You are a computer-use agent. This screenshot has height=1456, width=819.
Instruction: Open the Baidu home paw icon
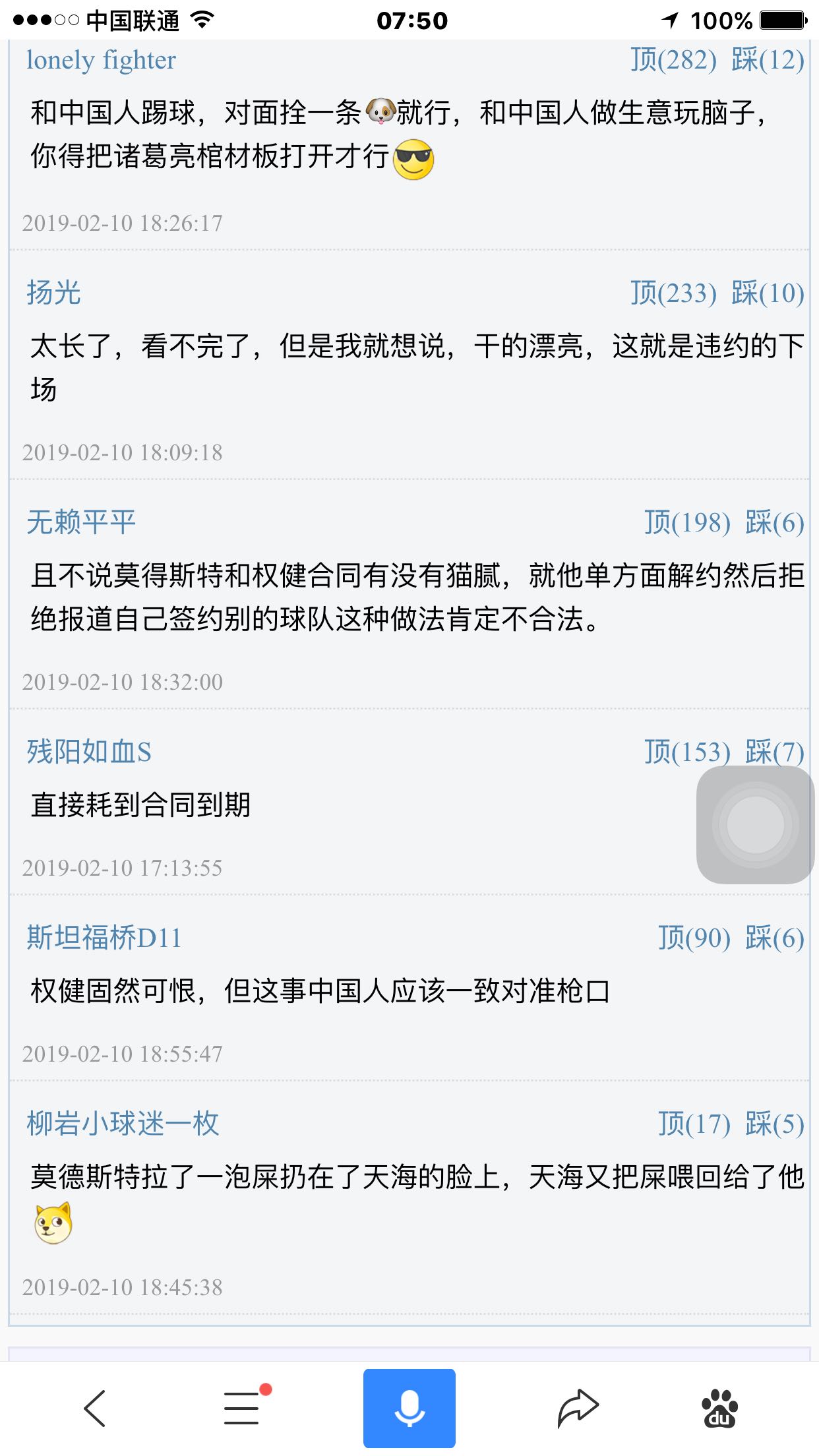[x=719, y=1409]
